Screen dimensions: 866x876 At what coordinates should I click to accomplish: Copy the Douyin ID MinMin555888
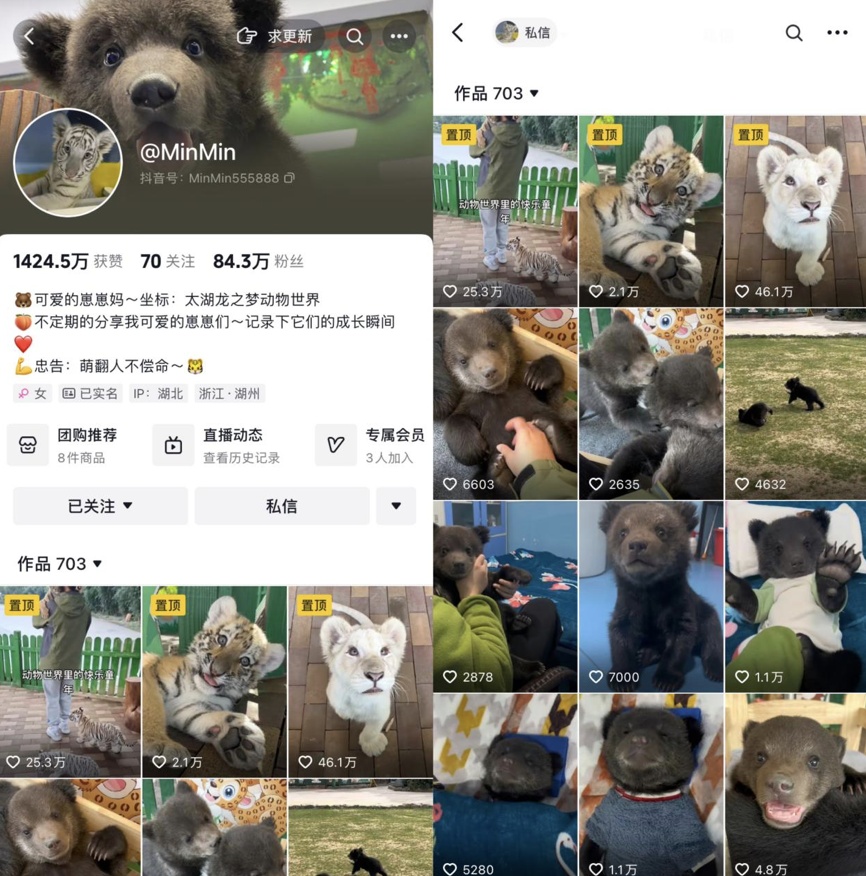(289, 178)
